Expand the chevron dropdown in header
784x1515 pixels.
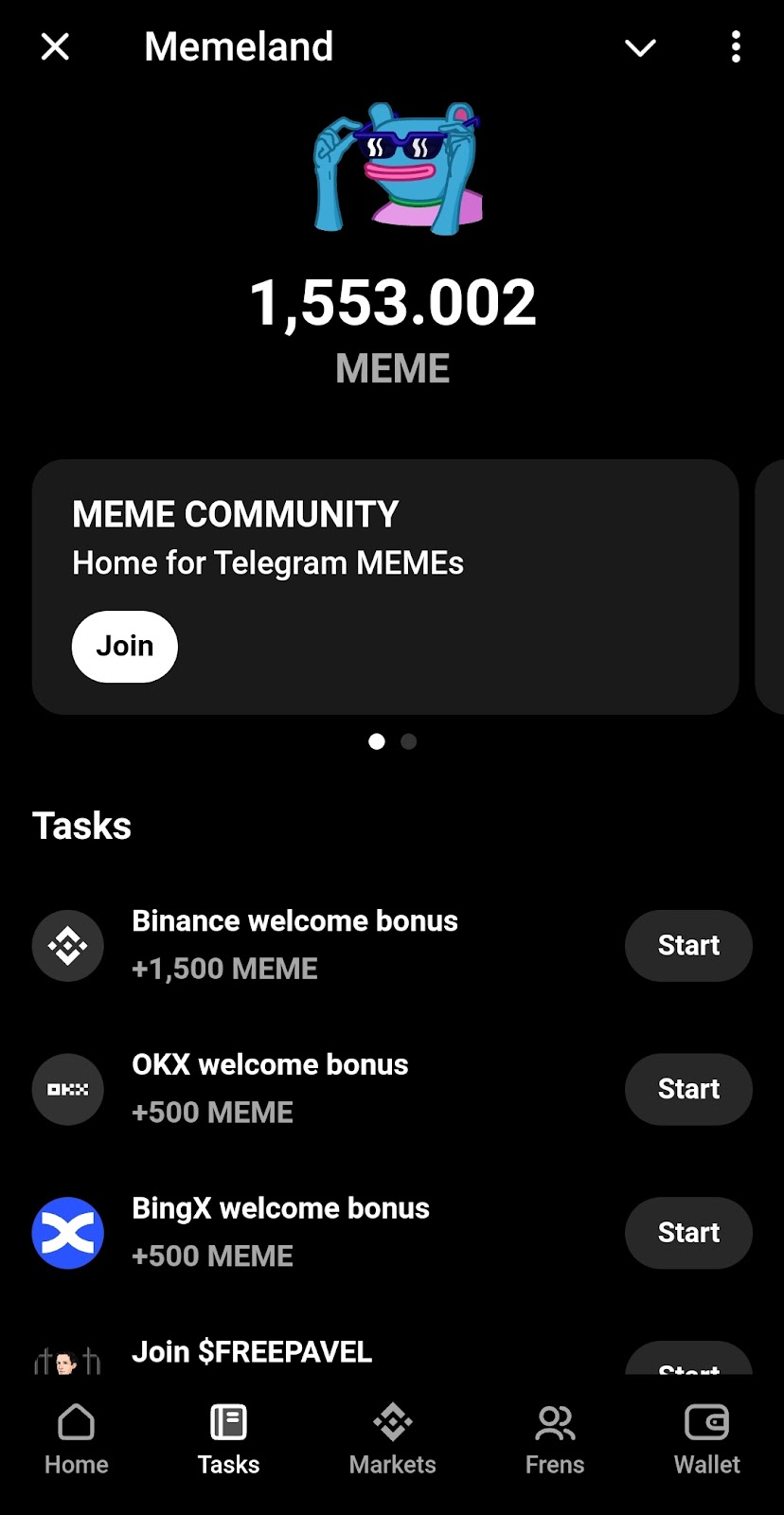point(640,47)
